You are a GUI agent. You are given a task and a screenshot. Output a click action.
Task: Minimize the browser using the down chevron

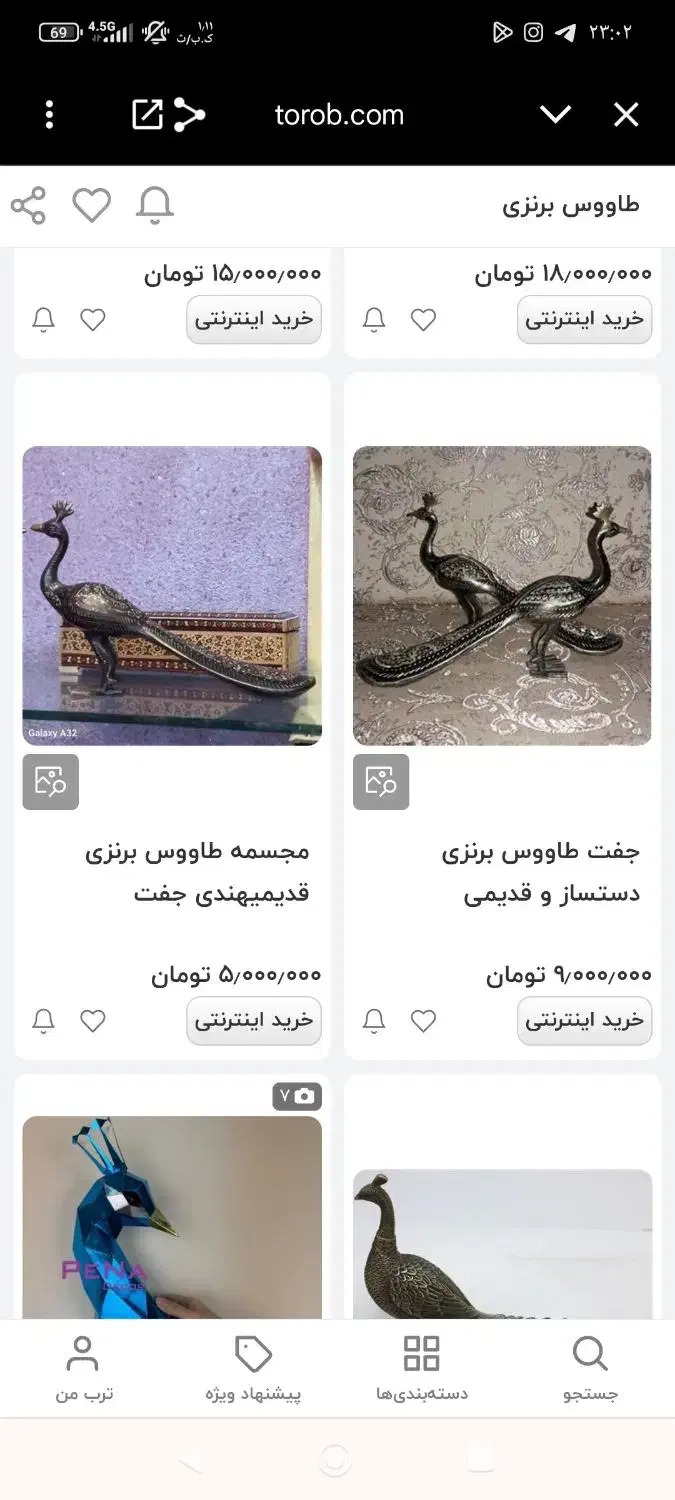(555, 115)
